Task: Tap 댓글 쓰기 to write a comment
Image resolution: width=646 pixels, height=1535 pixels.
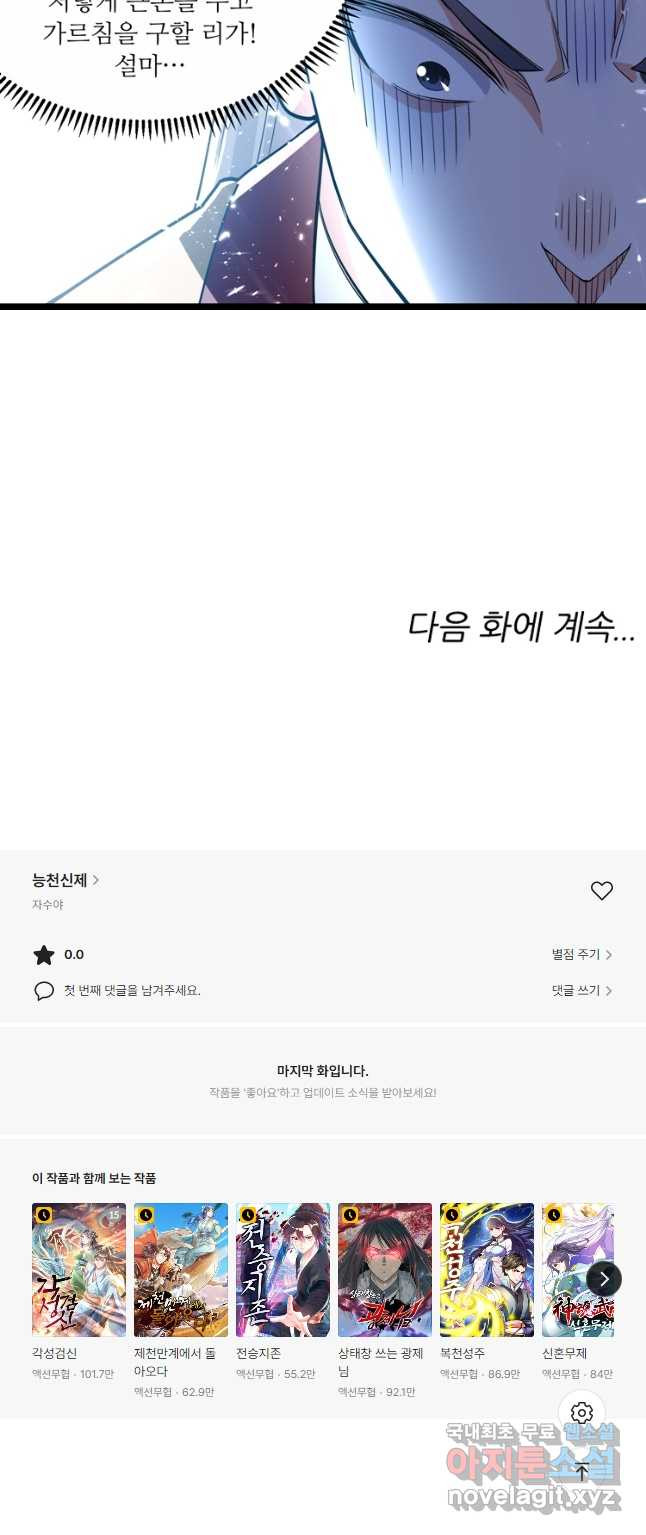Action: [581, 991]
